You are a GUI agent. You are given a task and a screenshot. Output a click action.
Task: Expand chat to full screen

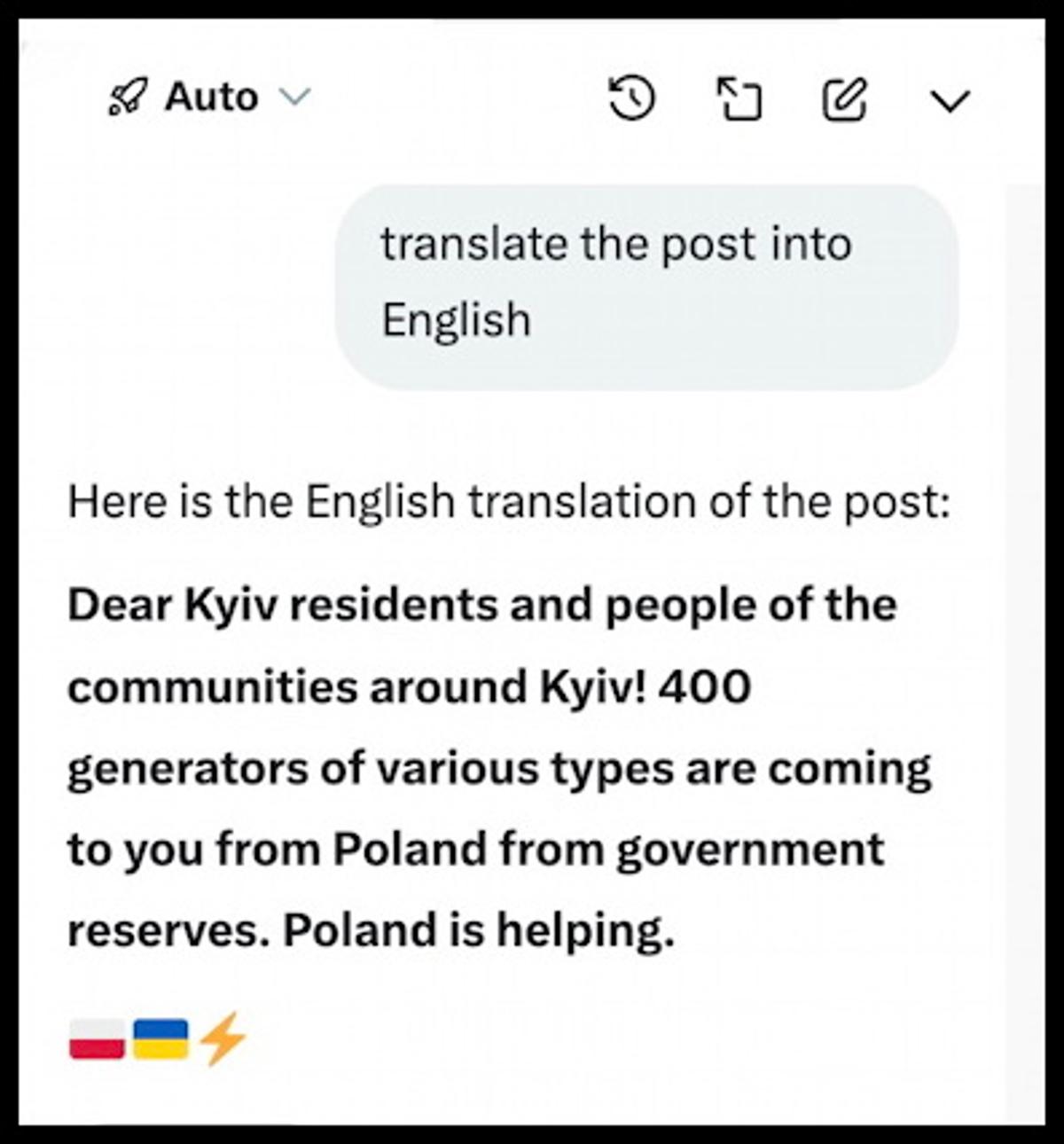pos(739,98)
